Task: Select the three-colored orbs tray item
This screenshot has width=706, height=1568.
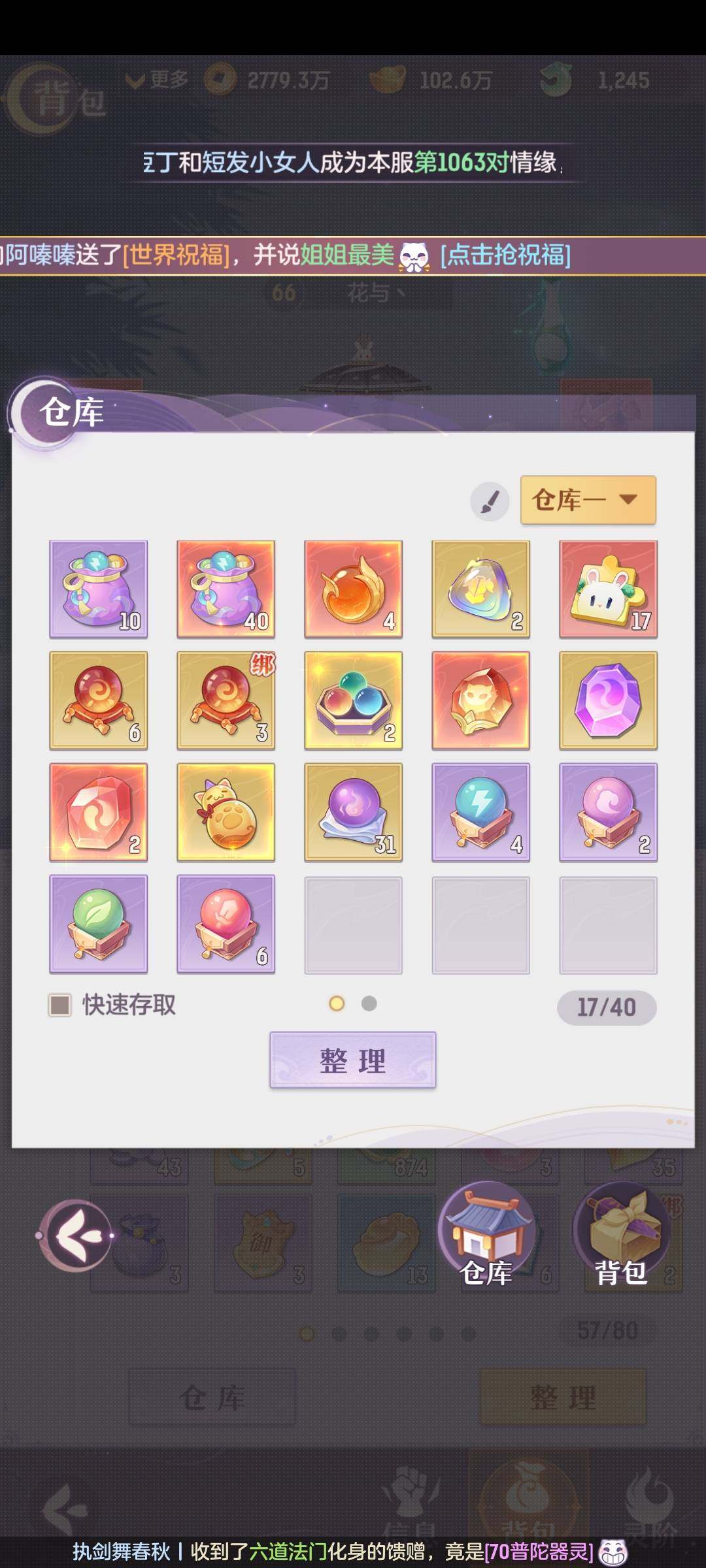Action: coord(353,700)
